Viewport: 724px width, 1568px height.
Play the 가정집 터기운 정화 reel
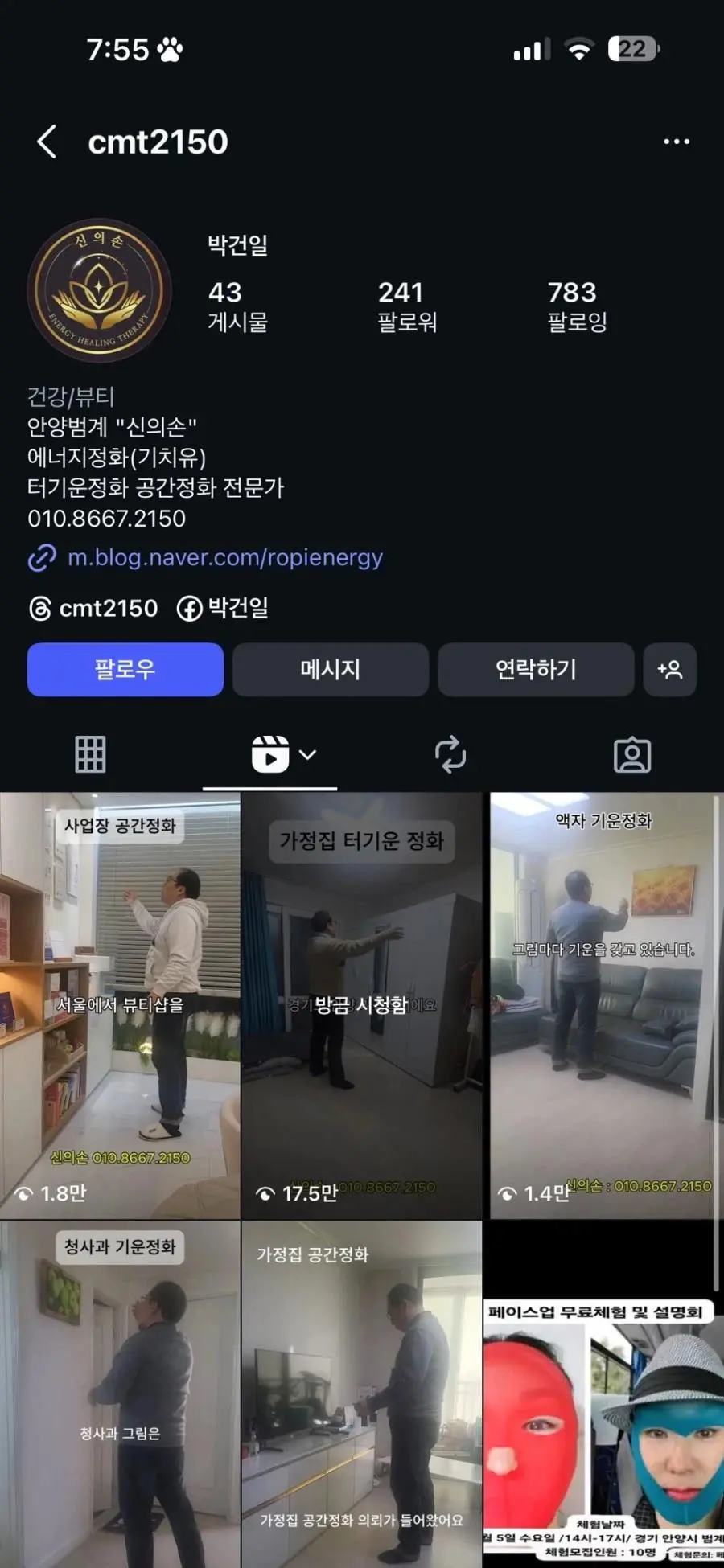pos(361,1005)
